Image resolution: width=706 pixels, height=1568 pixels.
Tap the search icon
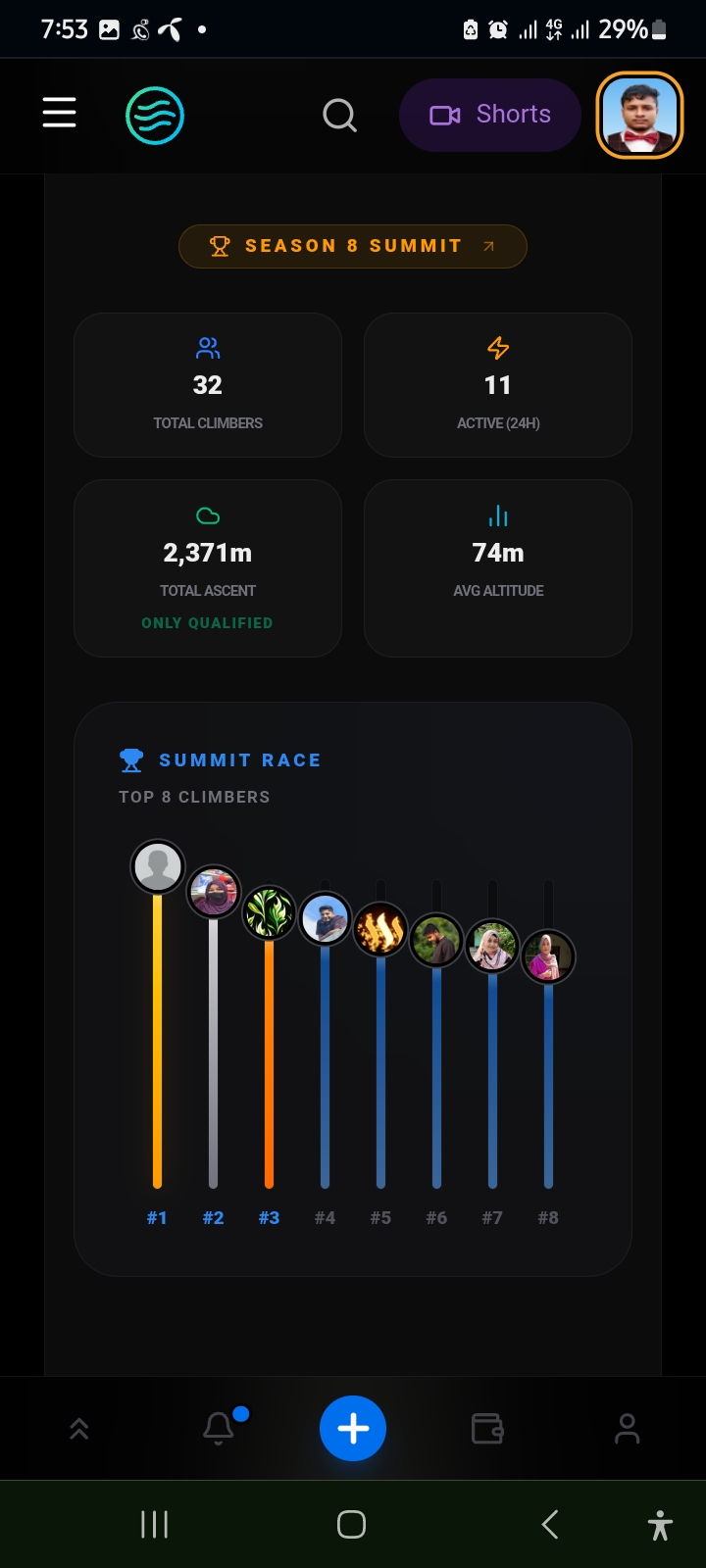tap(339, 116)
